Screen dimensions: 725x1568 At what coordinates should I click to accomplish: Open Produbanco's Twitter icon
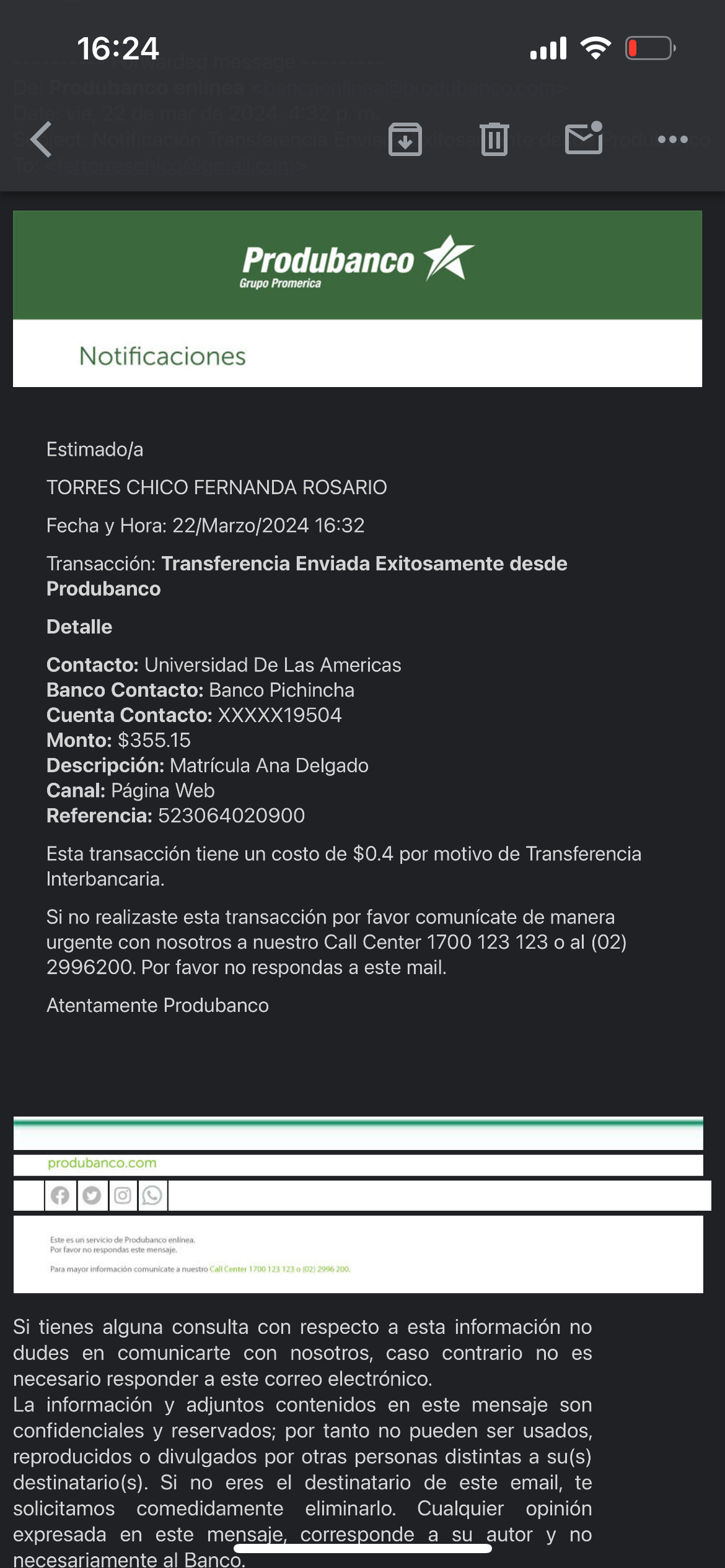point(92,1195)
